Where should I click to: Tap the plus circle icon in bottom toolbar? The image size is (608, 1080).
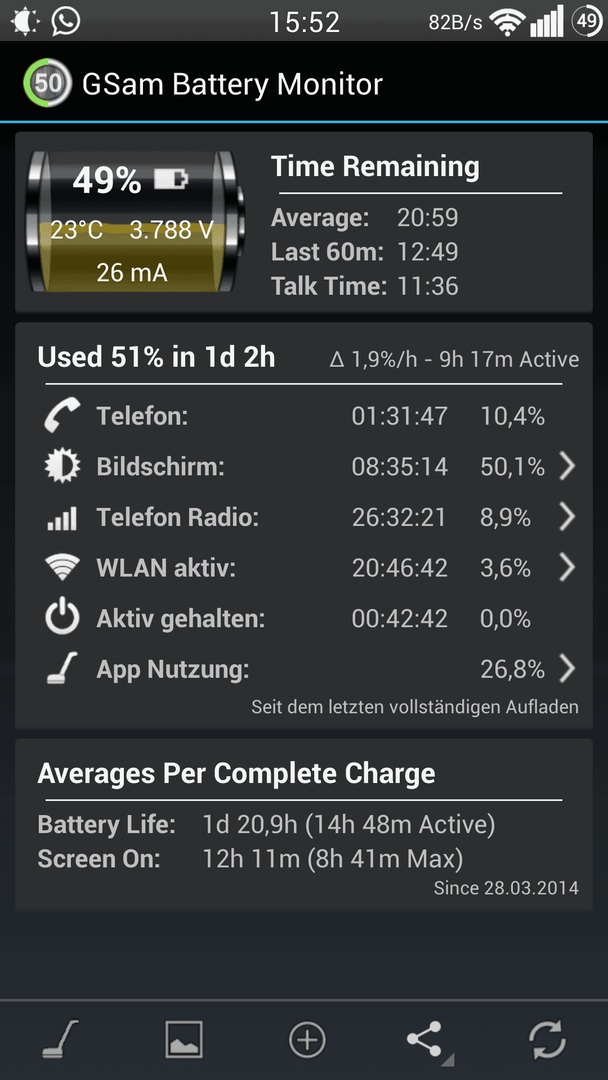pyautogui.click(x=307, y=1039)
